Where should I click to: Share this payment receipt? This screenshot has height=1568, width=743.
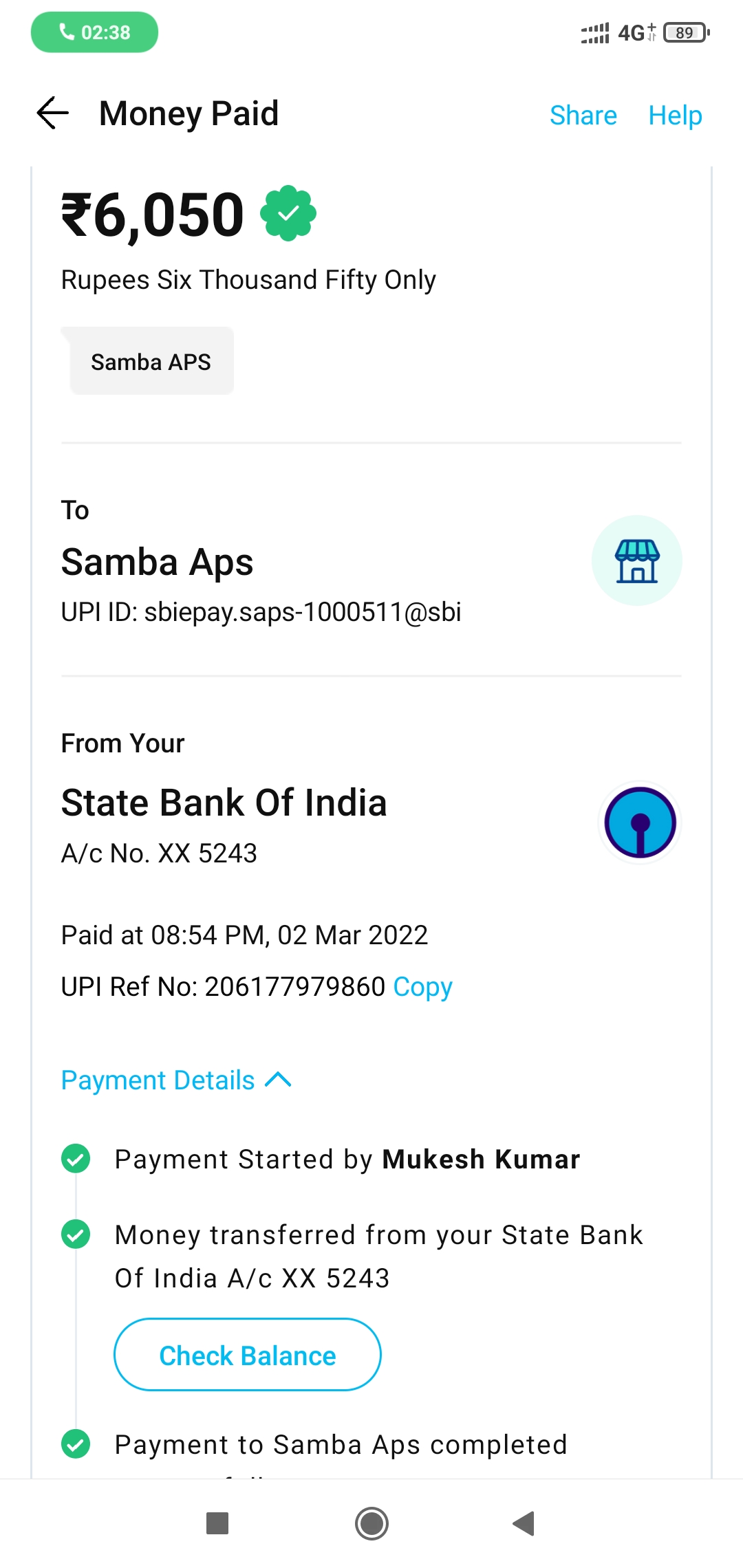(x=583, y=116)
